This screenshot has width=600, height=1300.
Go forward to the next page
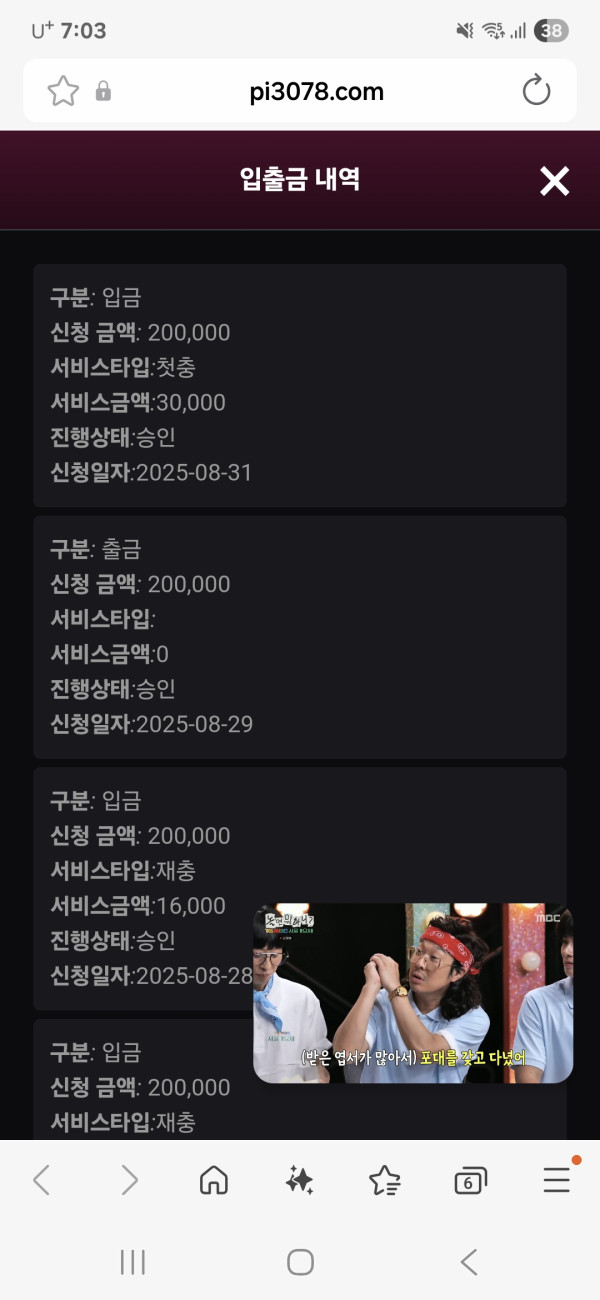[129, 1181]
